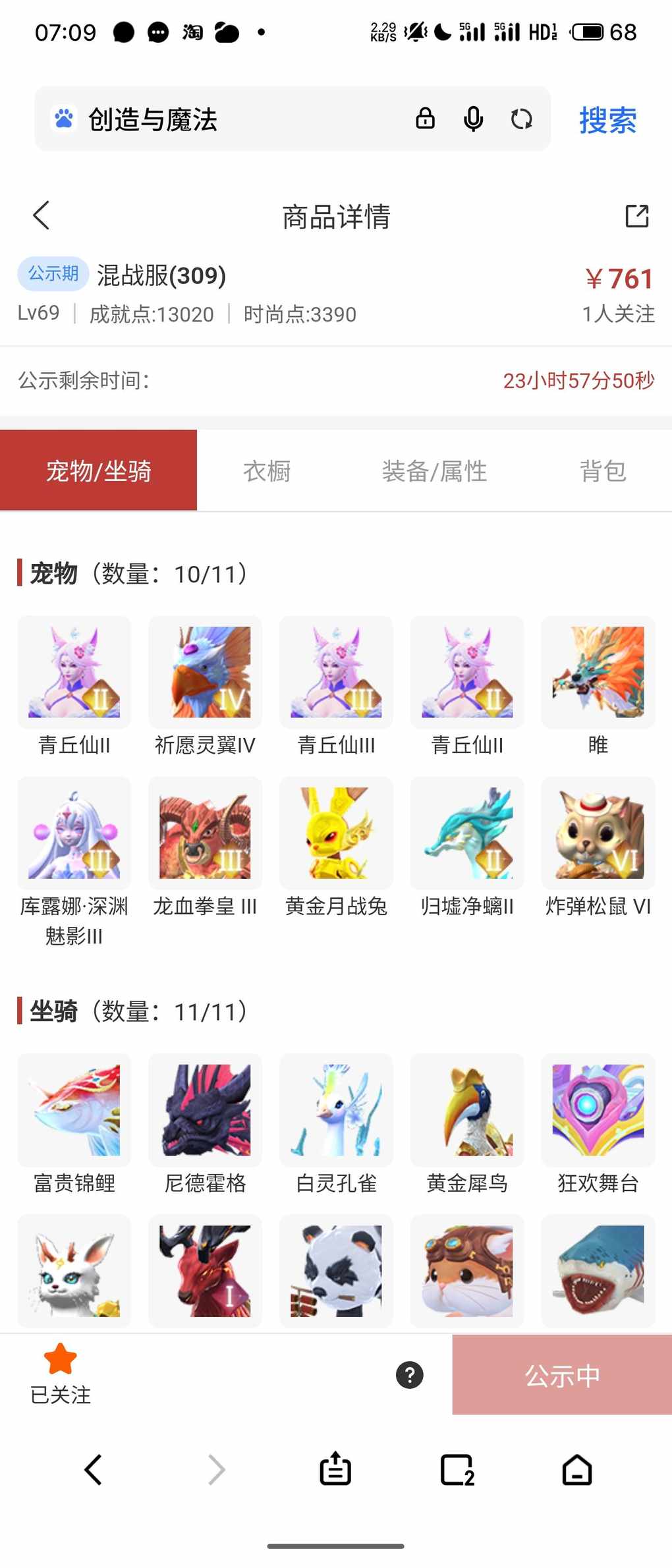View the 祈愿灵翼IV pet
Screen dimensions: 672x1568
[205, 672]
